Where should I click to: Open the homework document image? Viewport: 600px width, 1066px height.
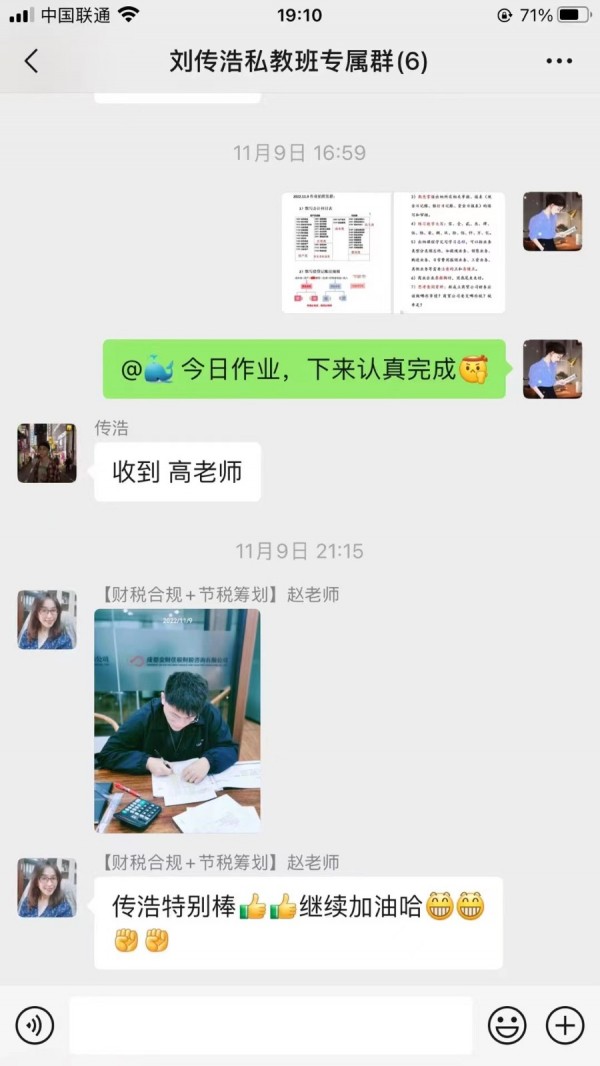(393, 252)
